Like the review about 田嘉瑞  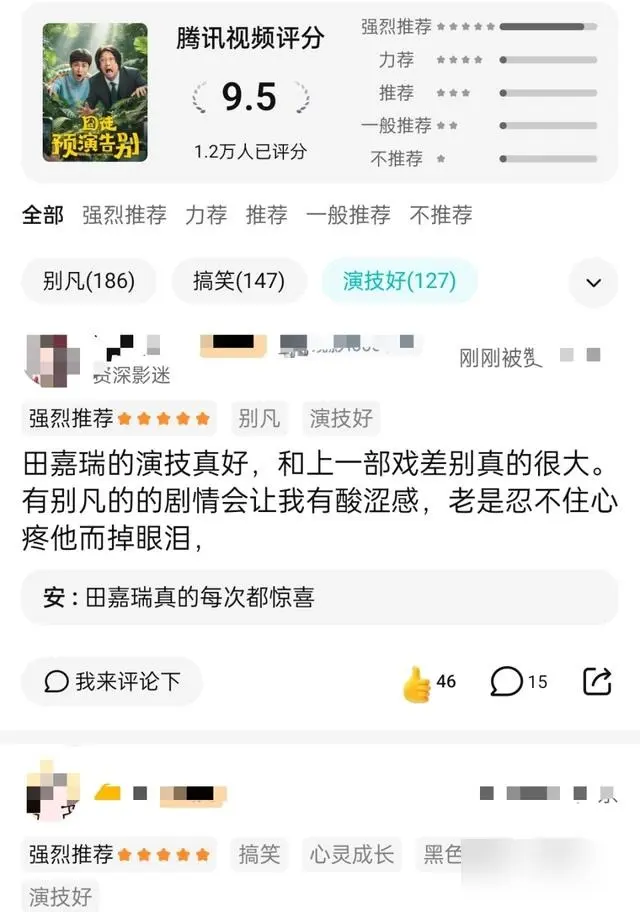point(429,683)
